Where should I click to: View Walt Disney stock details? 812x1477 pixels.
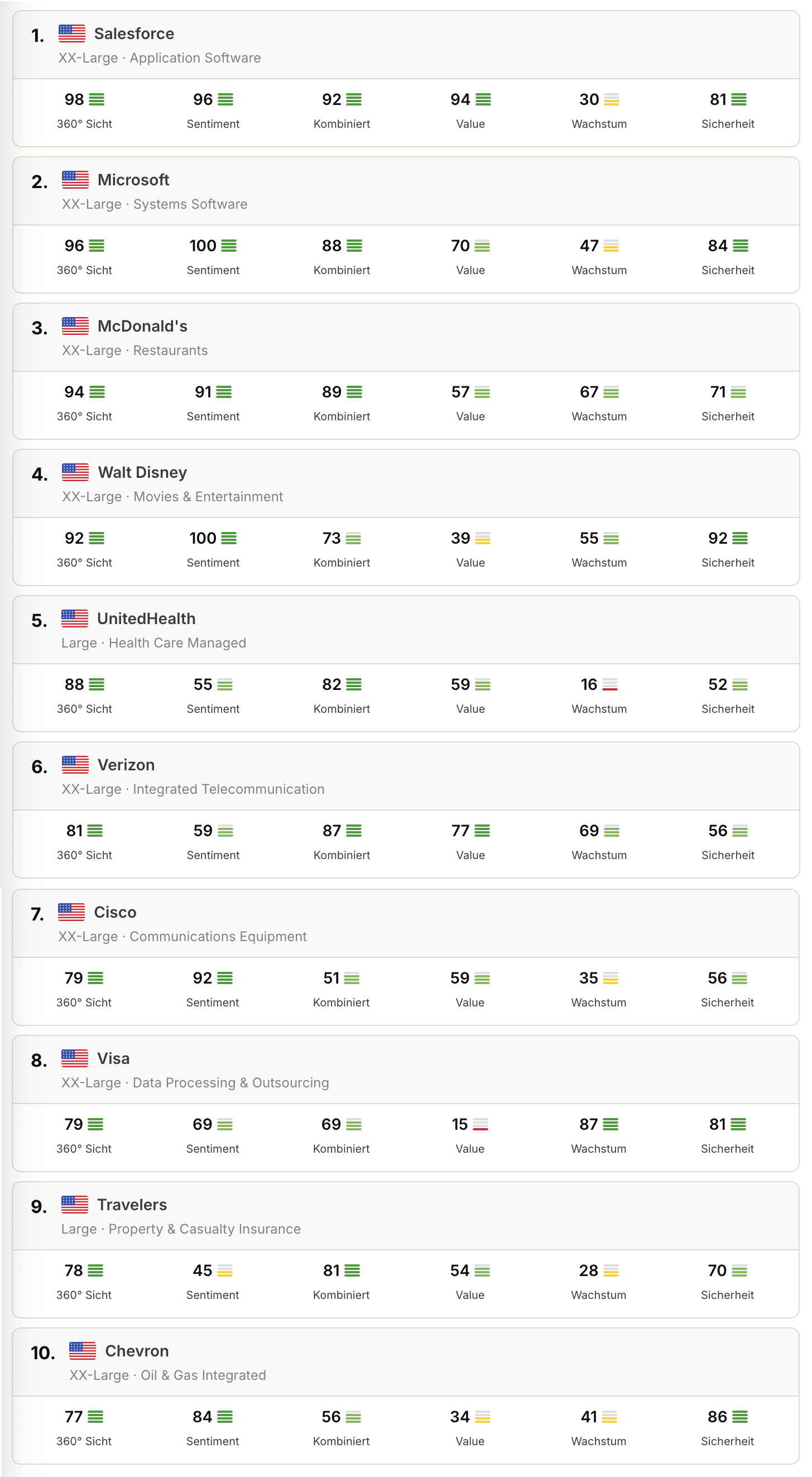(406, 517)
